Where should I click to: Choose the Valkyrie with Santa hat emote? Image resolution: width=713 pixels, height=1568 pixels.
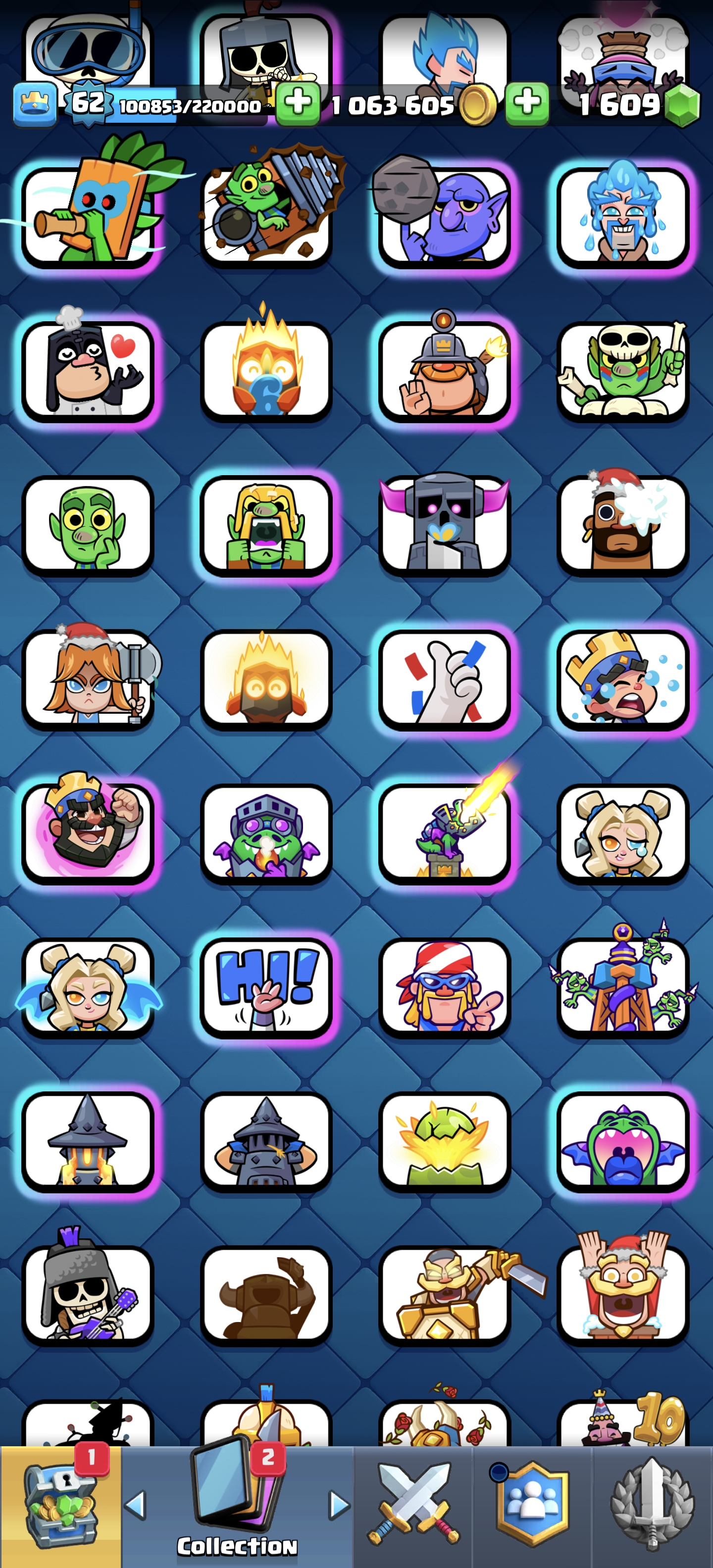coord(88,679)
